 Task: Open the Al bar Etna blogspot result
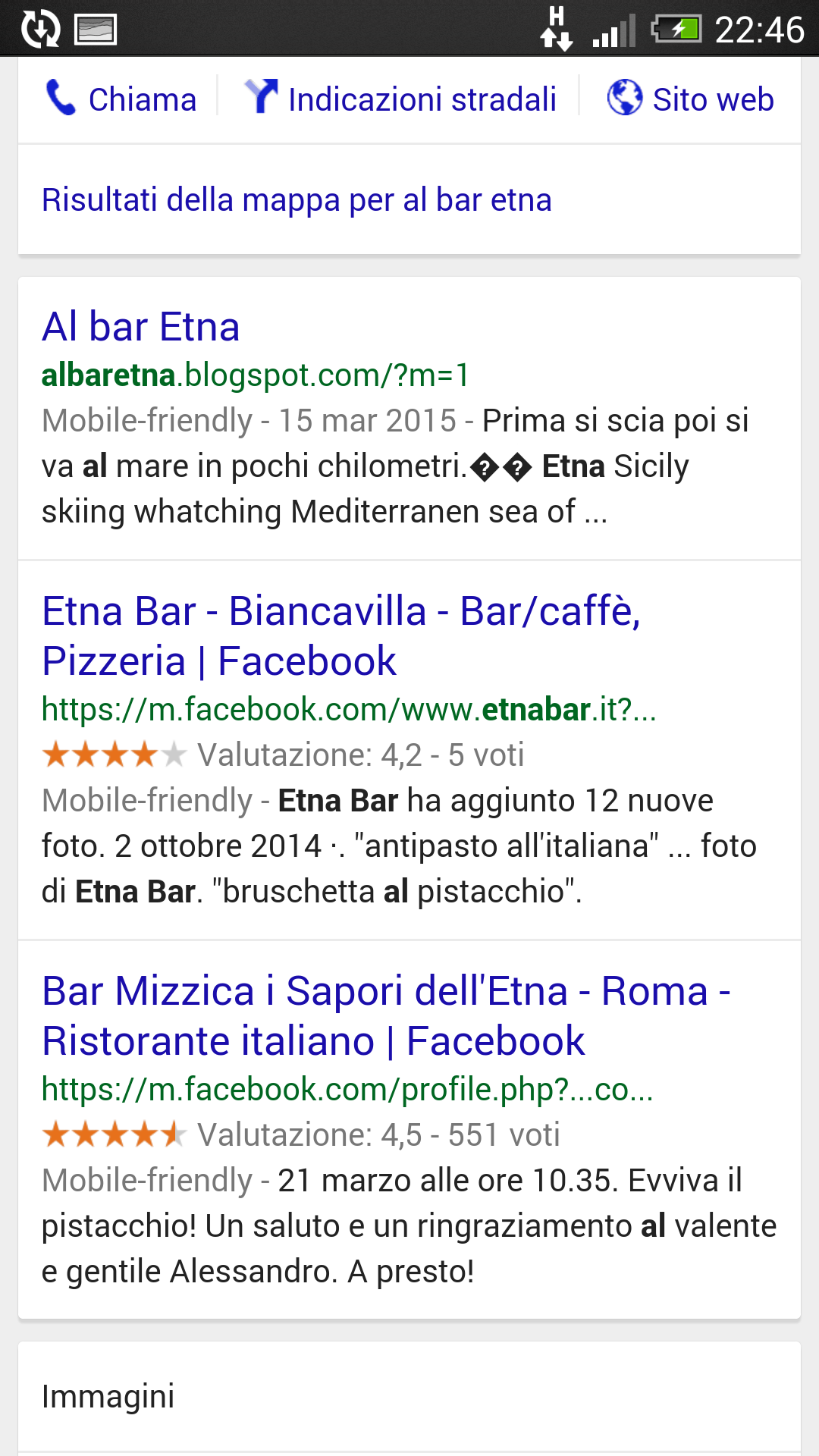click(141, 327)
